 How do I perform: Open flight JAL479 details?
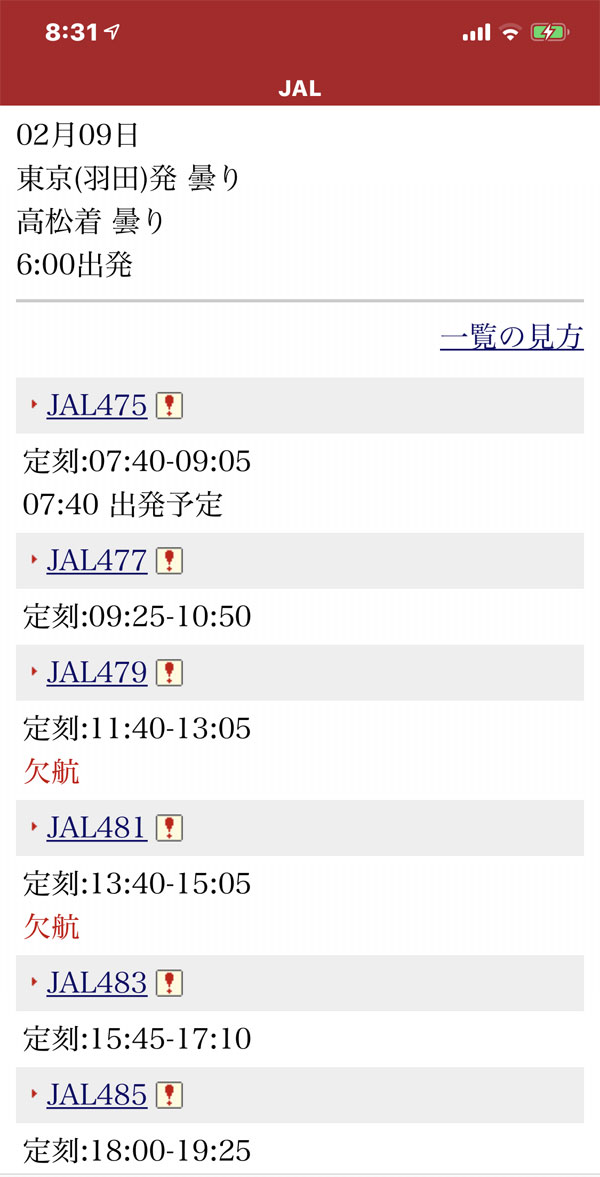coord(96,673)
